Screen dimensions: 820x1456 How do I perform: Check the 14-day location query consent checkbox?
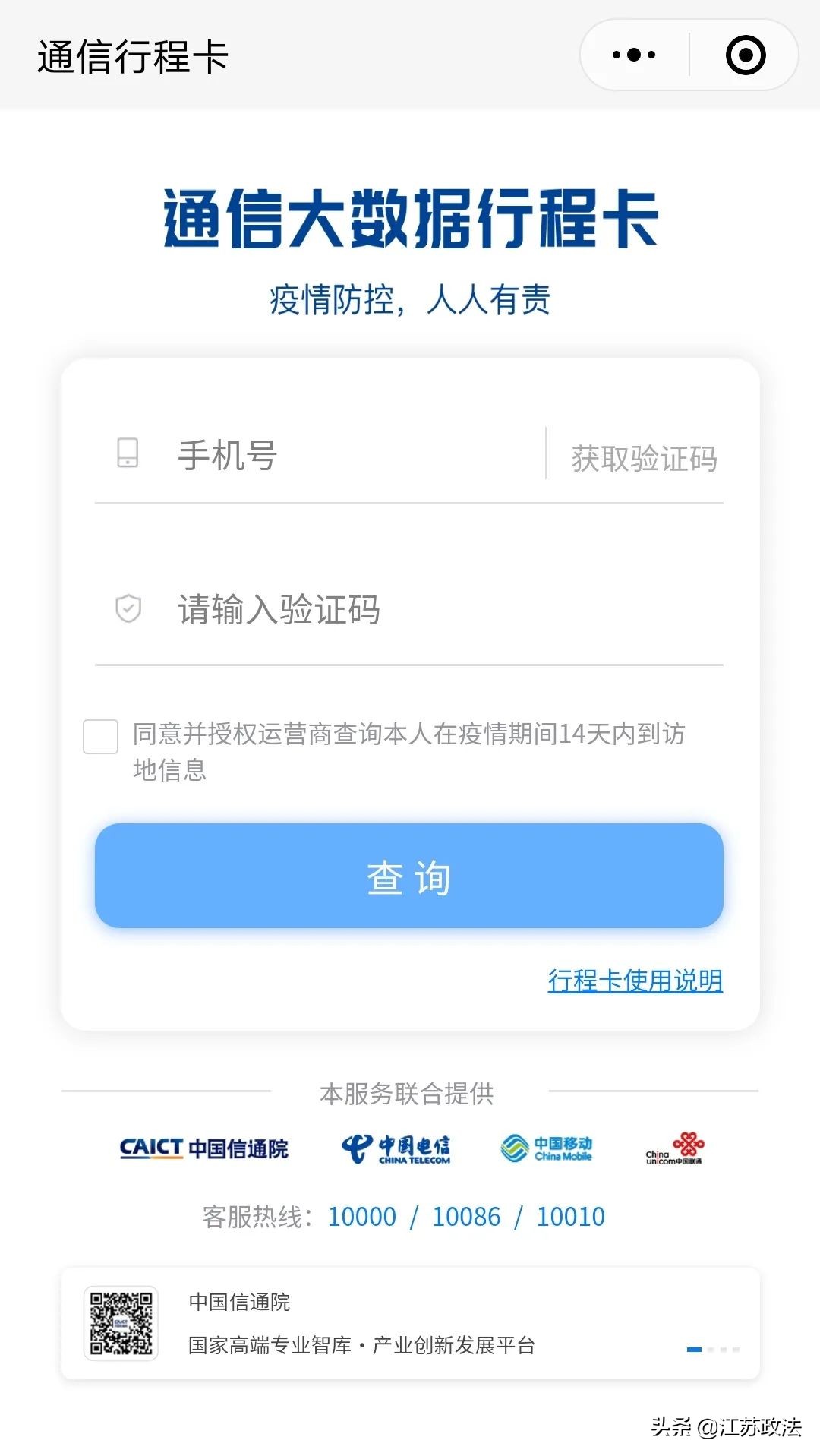[101, 735]
